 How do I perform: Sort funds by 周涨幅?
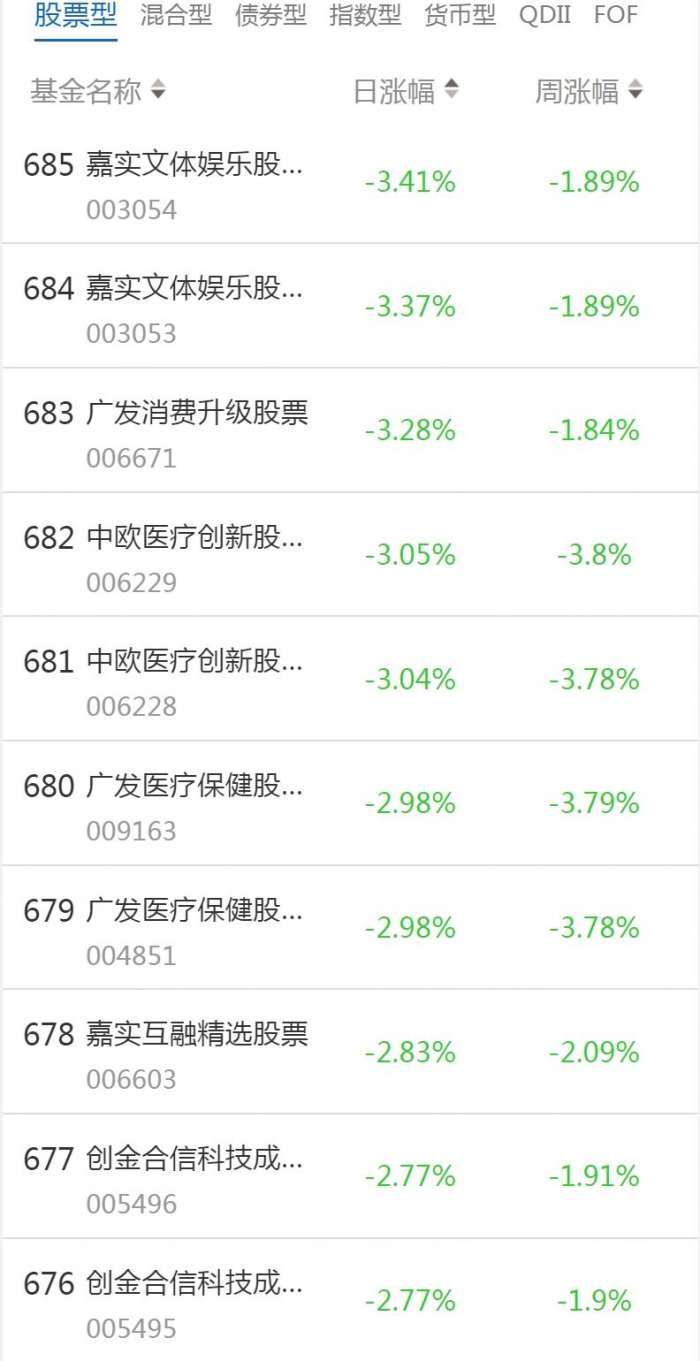tap(589, 92)
